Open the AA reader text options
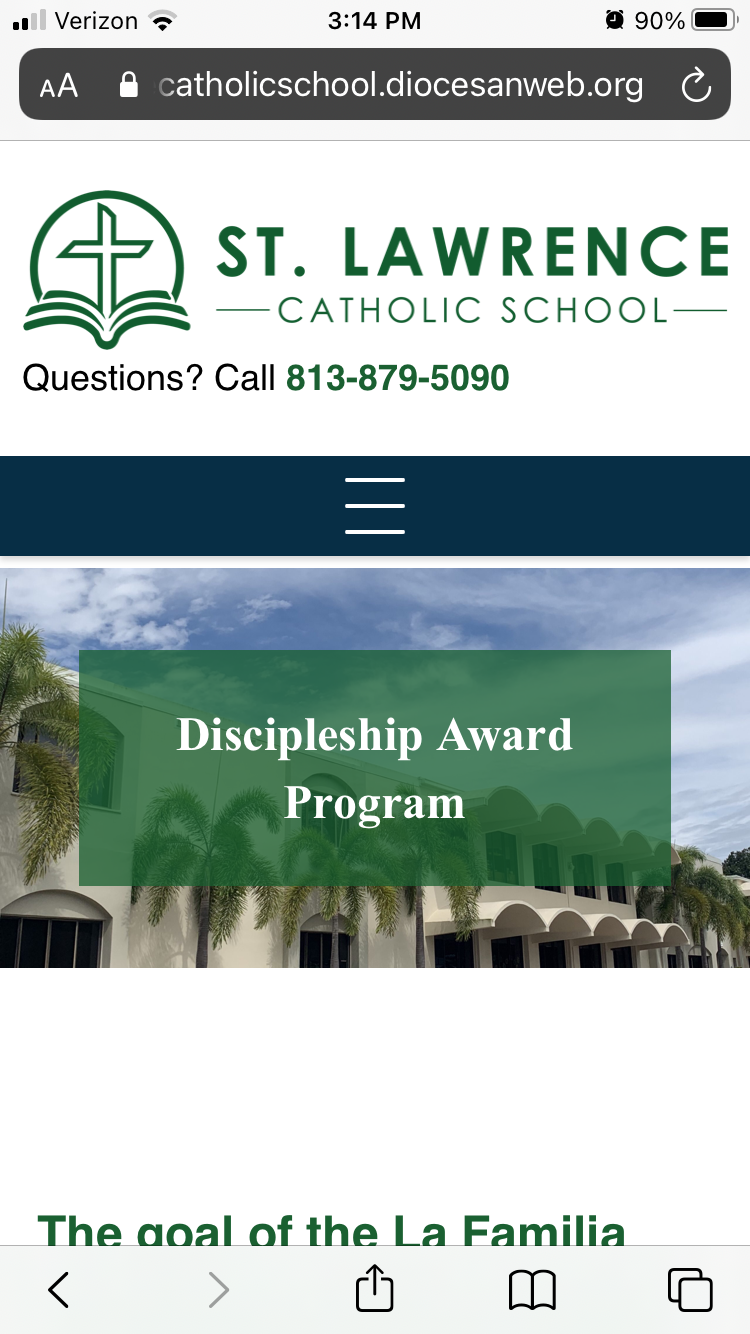This screenshot has width=750, height=1334. [59, 86]
